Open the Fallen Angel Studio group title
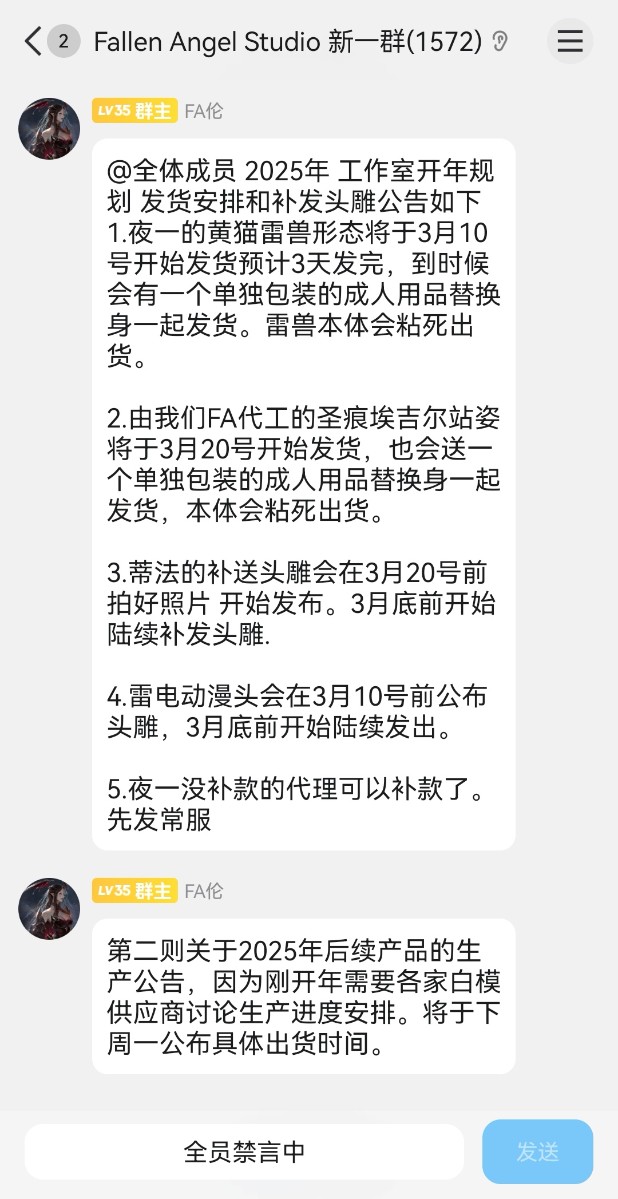618x1199 pixels. tap(288, 41)
